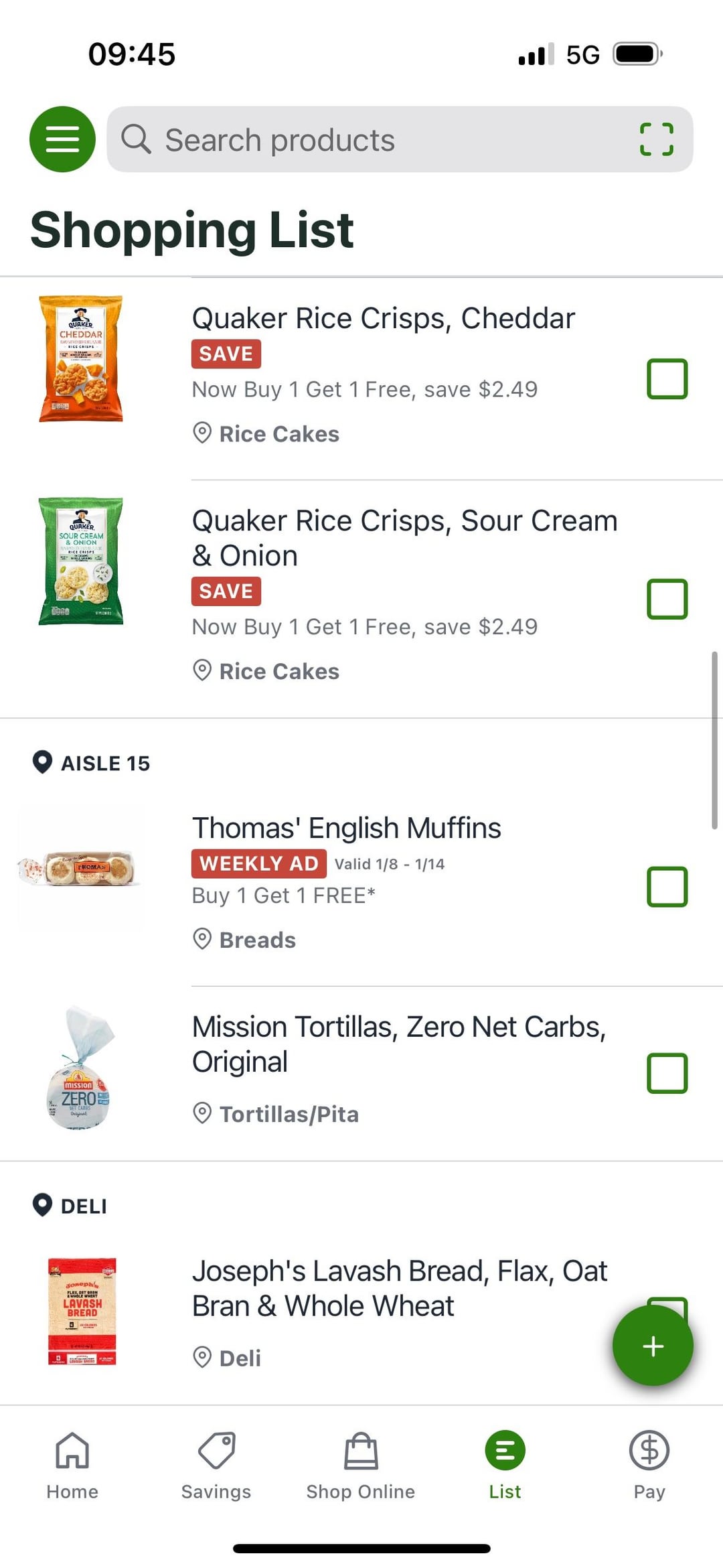Tap the Search products field

(x=400, y=139)
